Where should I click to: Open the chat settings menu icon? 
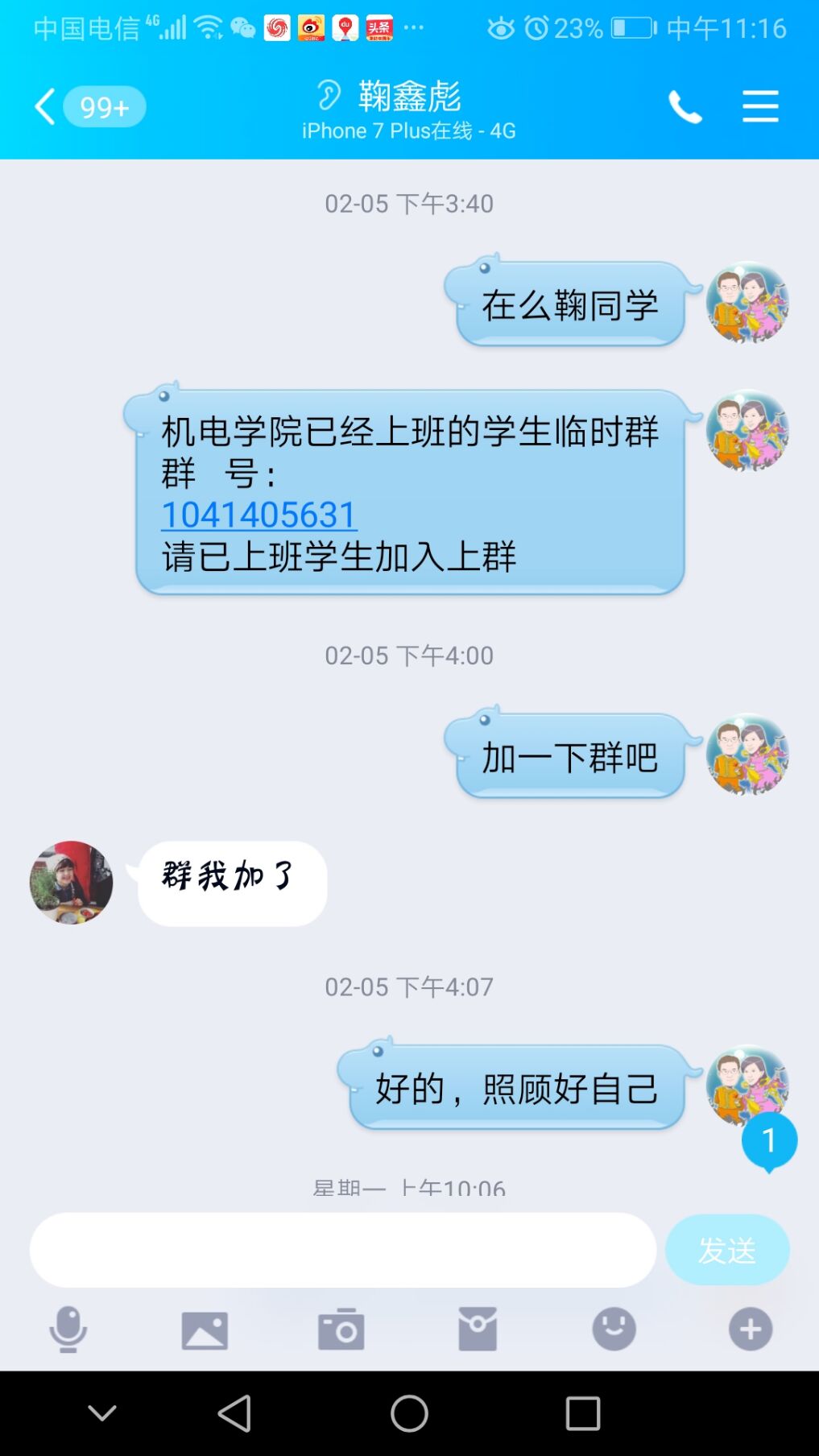(759, 106)
